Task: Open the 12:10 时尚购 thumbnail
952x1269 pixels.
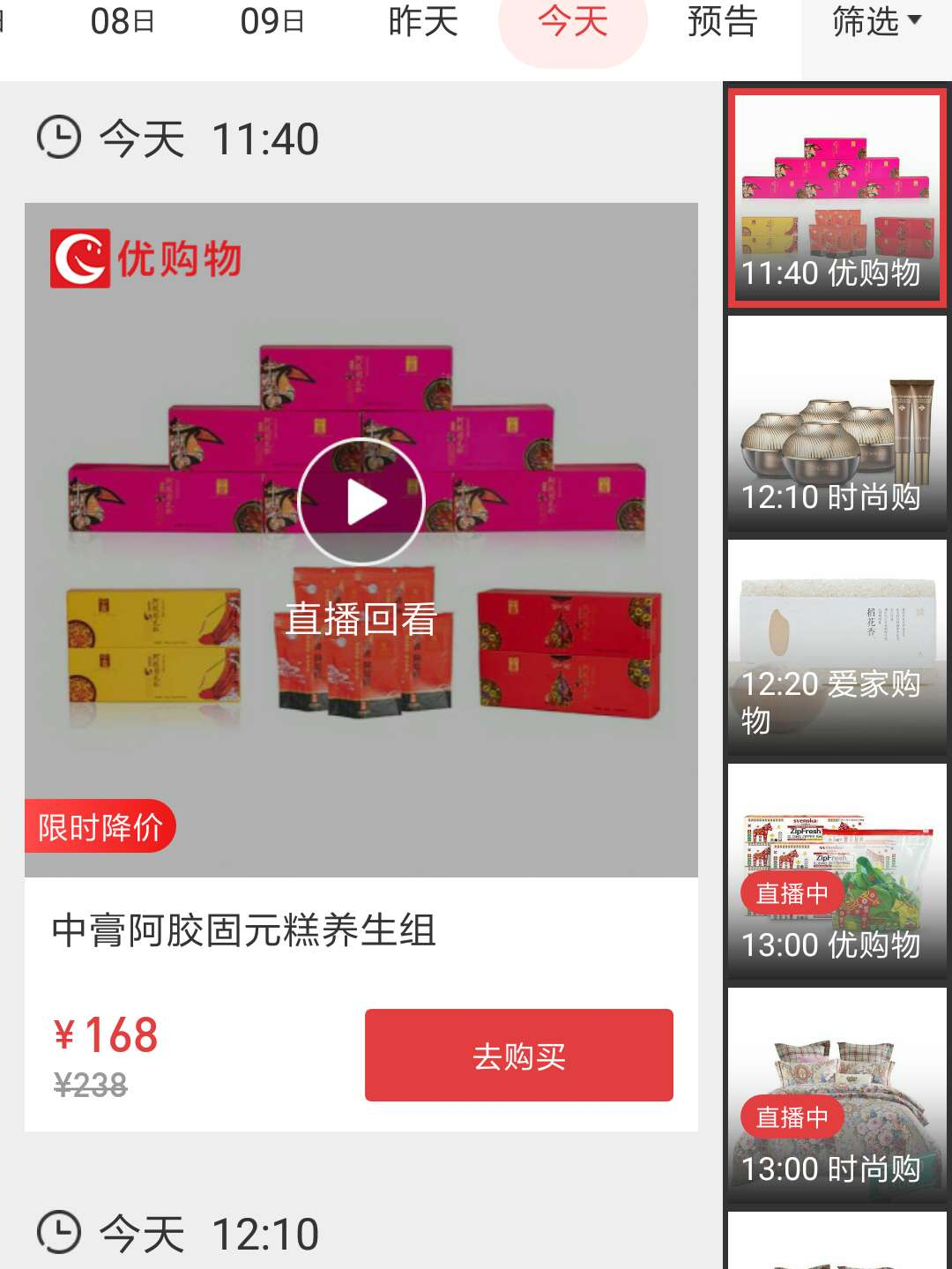Action: 837,424
